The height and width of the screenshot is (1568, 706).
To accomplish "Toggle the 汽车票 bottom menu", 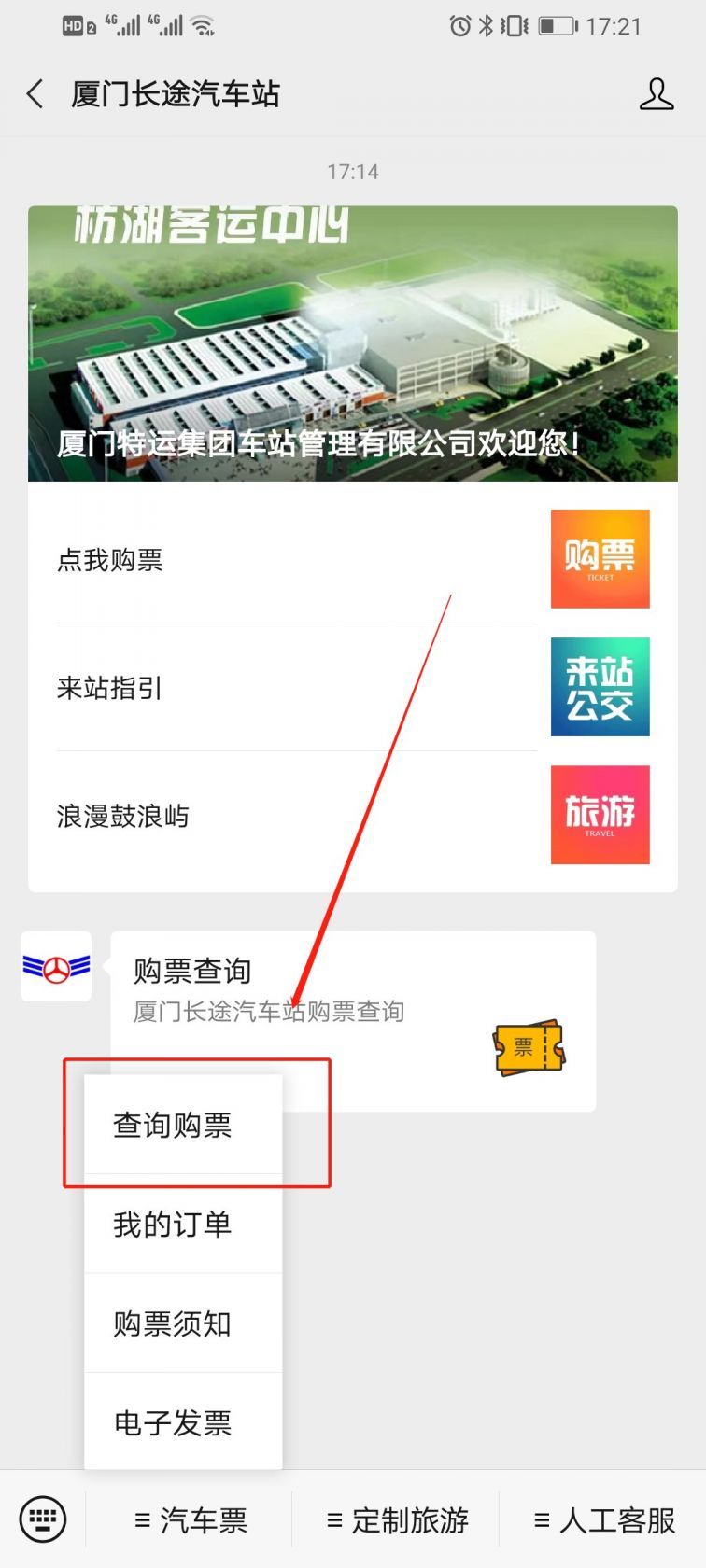I will (x=190, y=1519).
